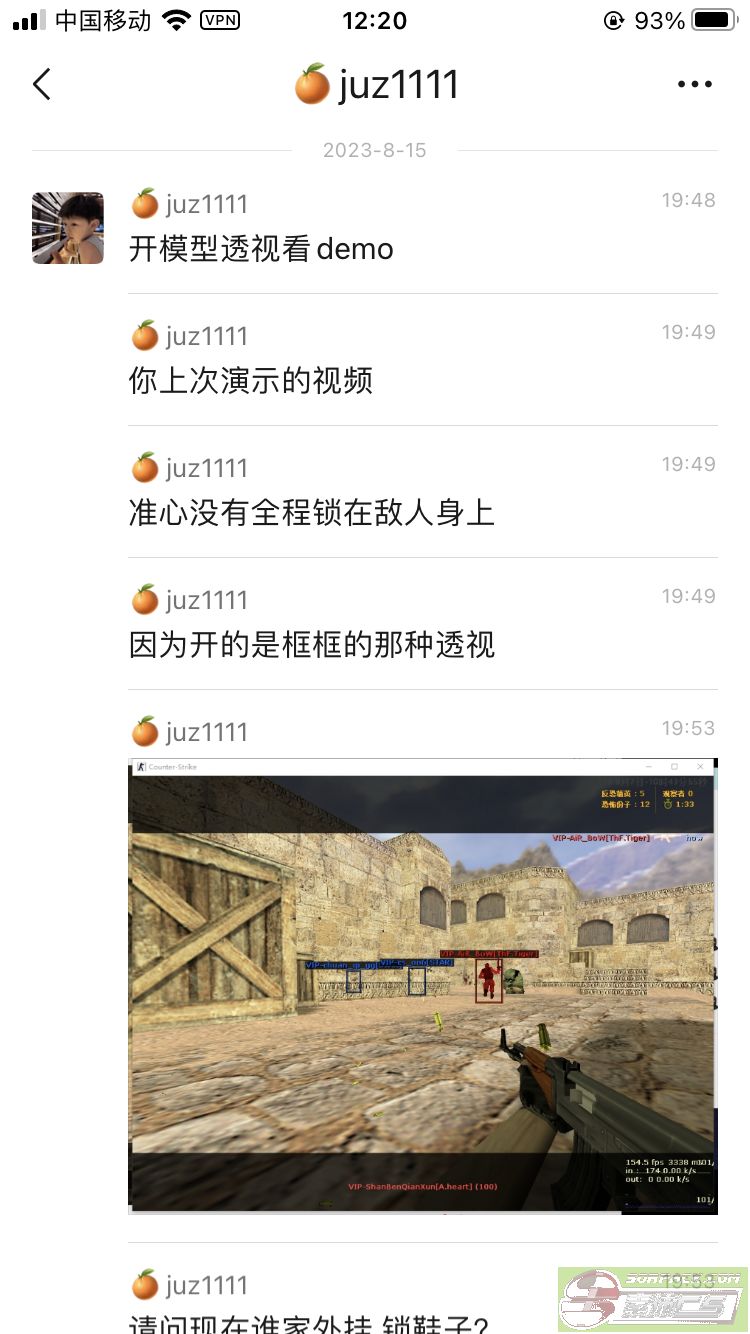Open the three-dot overflow menu
Screen dimensions: 750x1334
[x=695, y=84]
